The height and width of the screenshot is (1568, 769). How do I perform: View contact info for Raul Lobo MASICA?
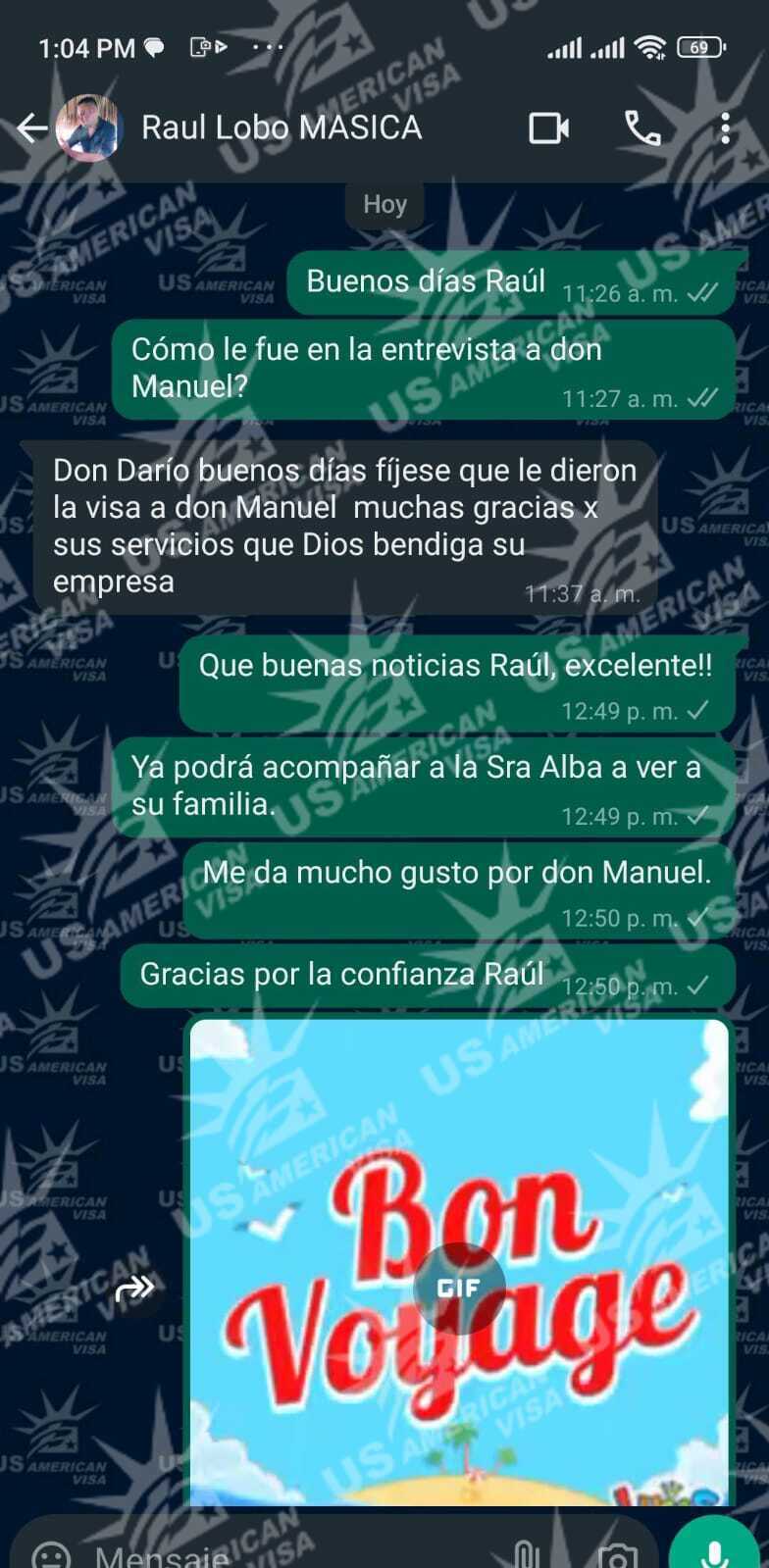[282, 127]
